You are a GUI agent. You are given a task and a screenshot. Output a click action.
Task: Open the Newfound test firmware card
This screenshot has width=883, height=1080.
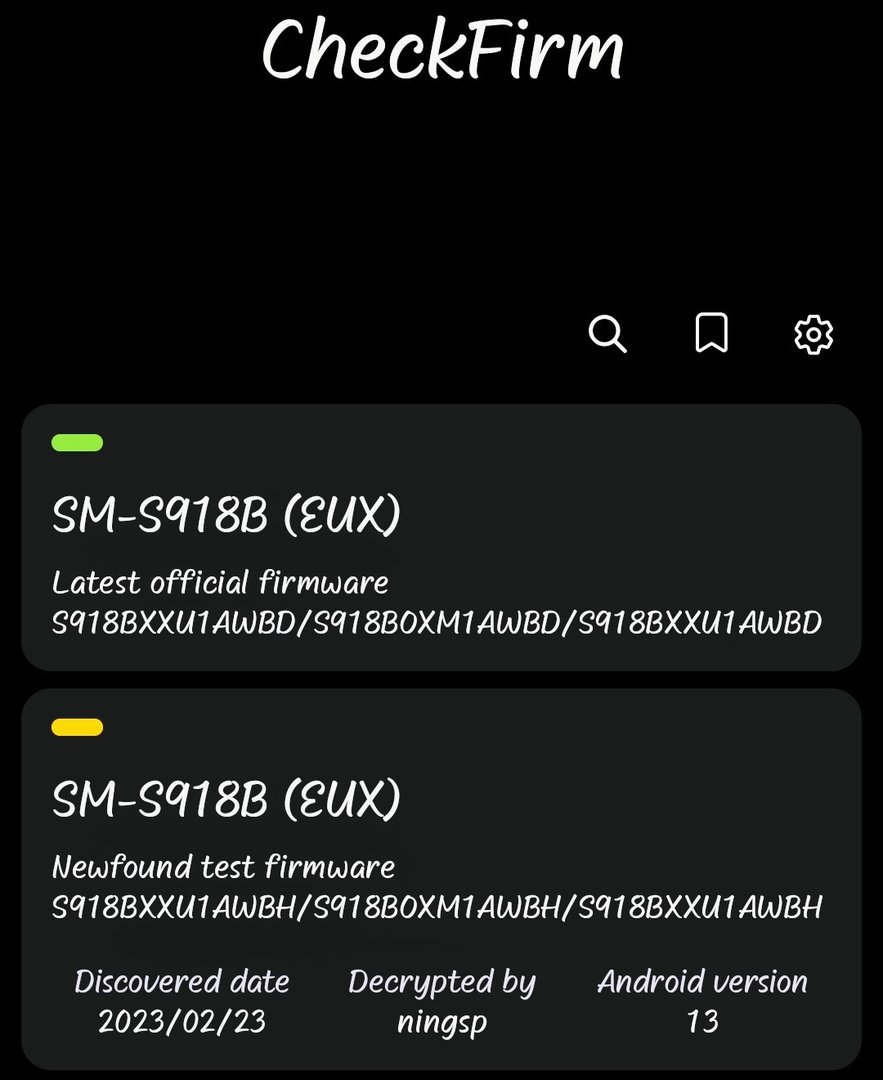point(440,878)
